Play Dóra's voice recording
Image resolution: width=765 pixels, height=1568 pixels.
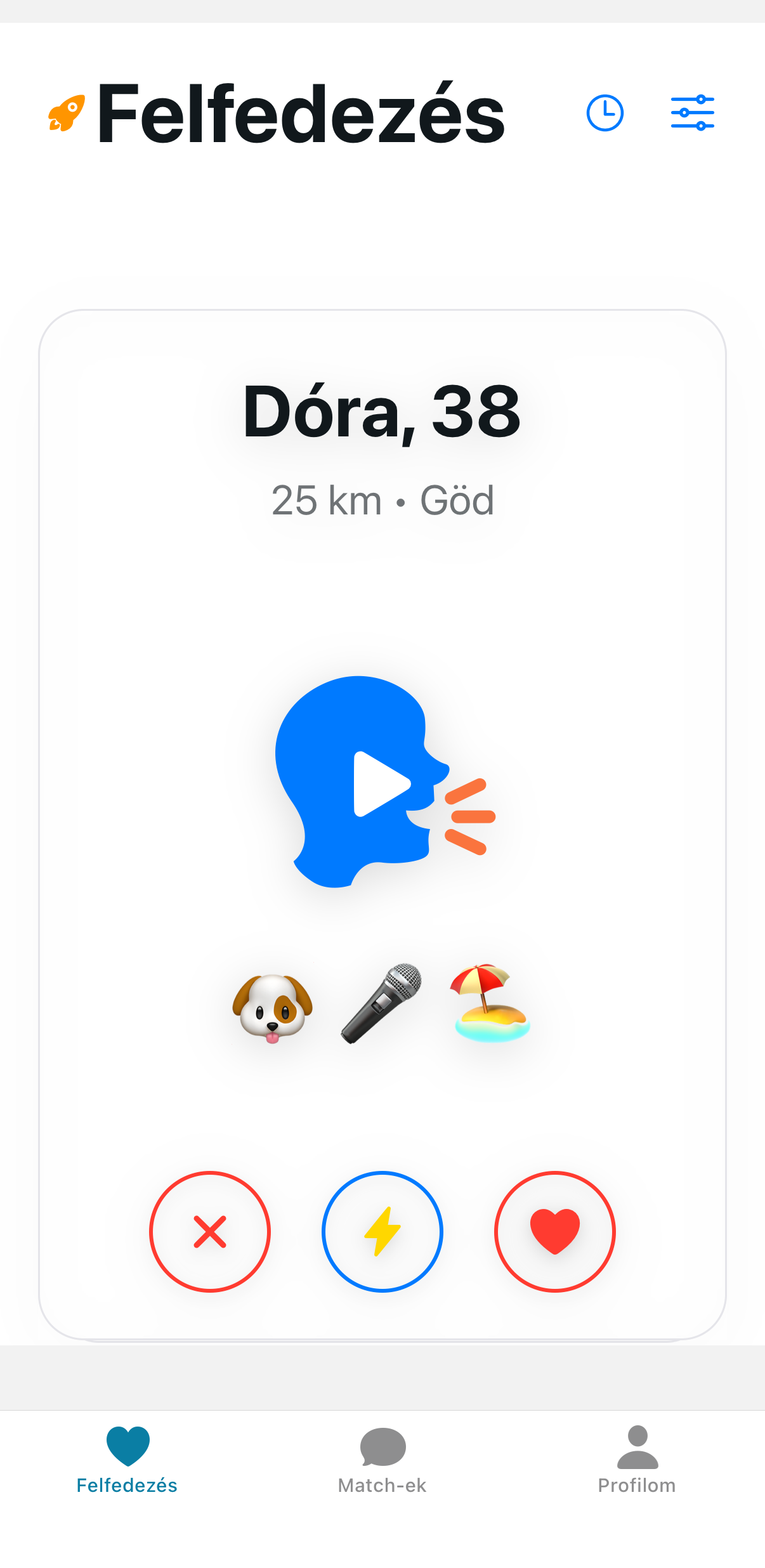381,781
